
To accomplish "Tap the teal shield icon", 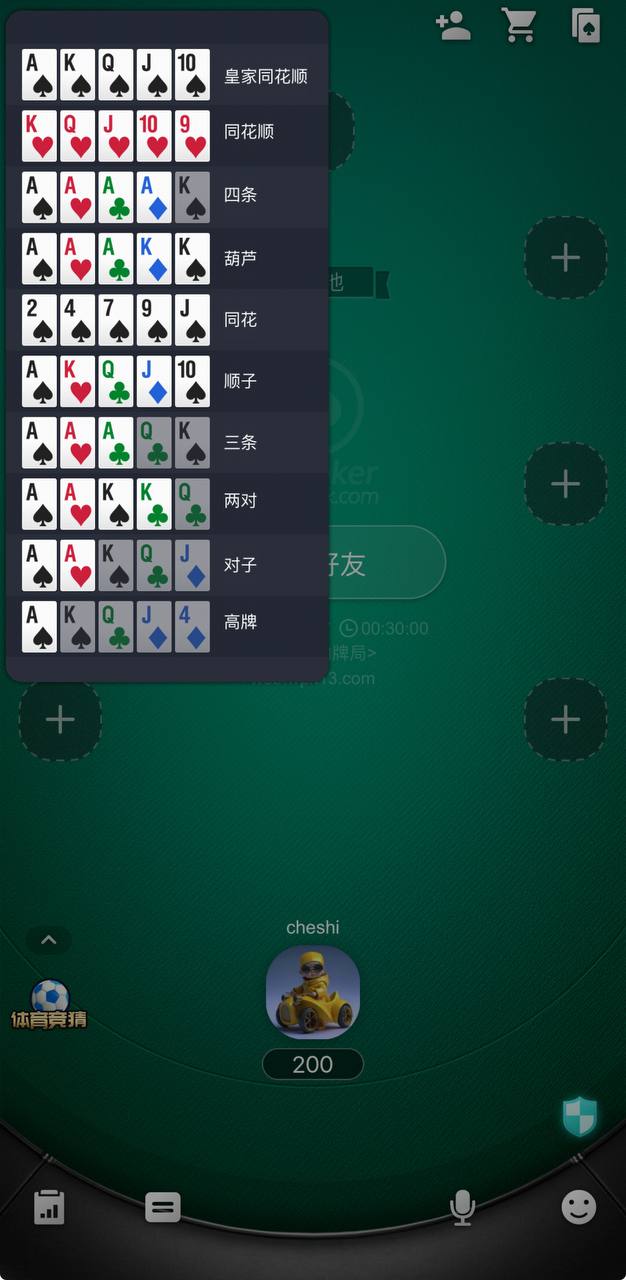I will click(579, 1116).
